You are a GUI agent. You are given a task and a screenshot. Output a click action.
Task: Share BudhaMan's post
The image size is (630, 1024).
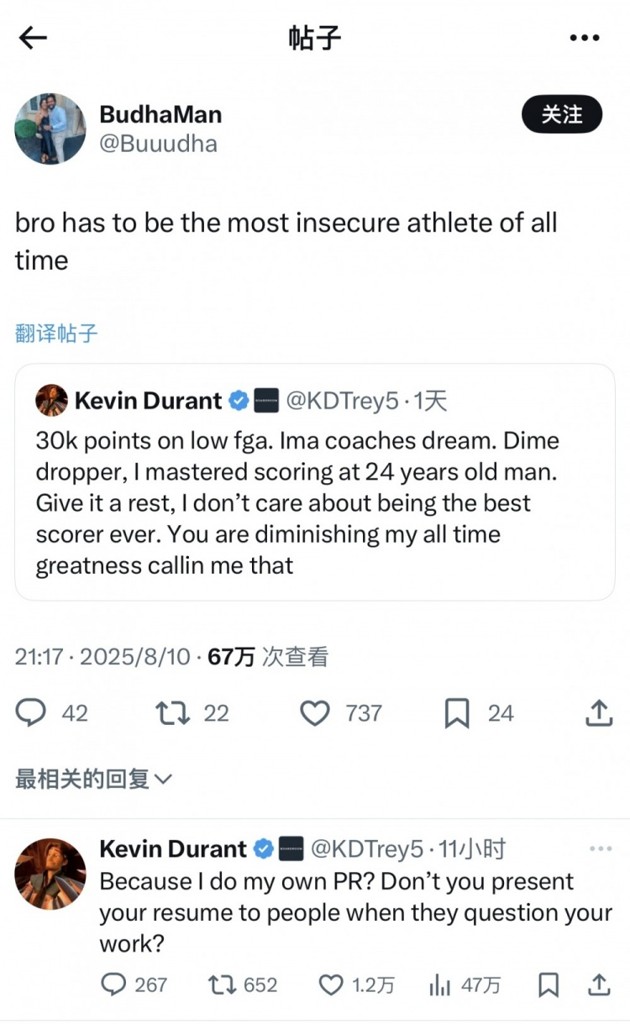[x=599, y=713]
